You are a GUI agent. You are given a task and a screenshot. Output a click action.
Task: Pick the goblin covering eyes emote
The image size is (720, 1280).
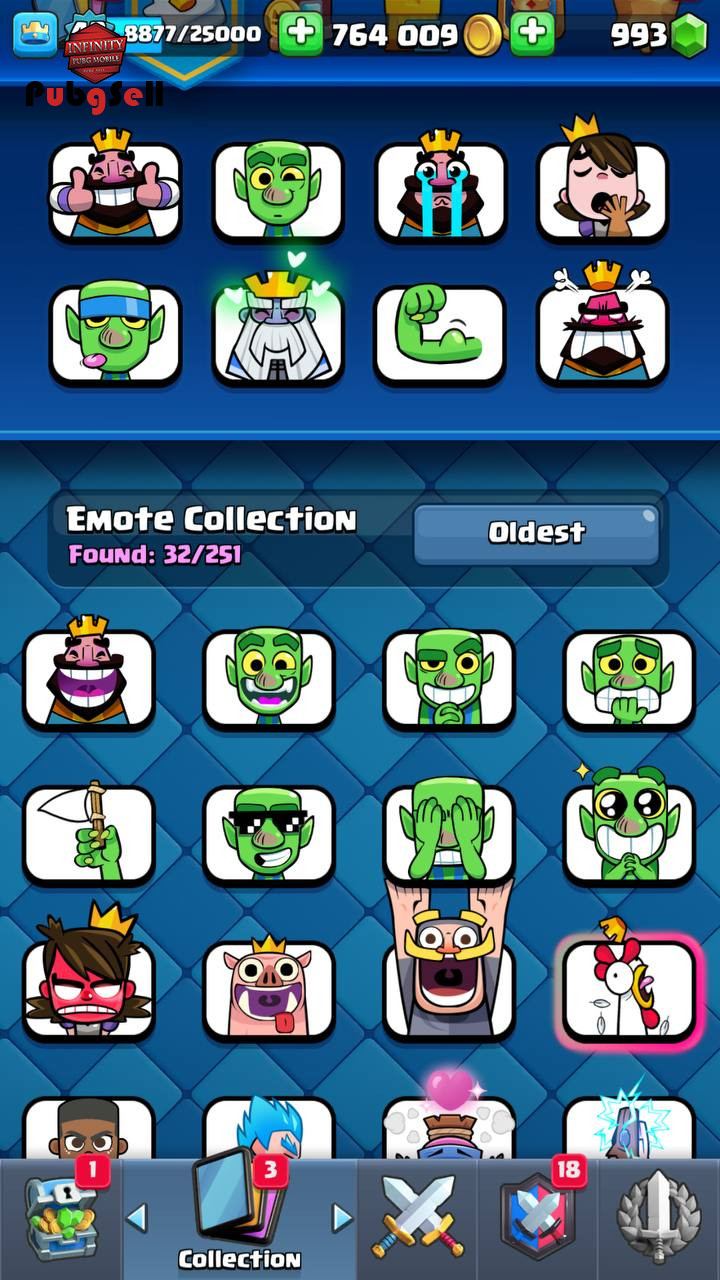449,835
